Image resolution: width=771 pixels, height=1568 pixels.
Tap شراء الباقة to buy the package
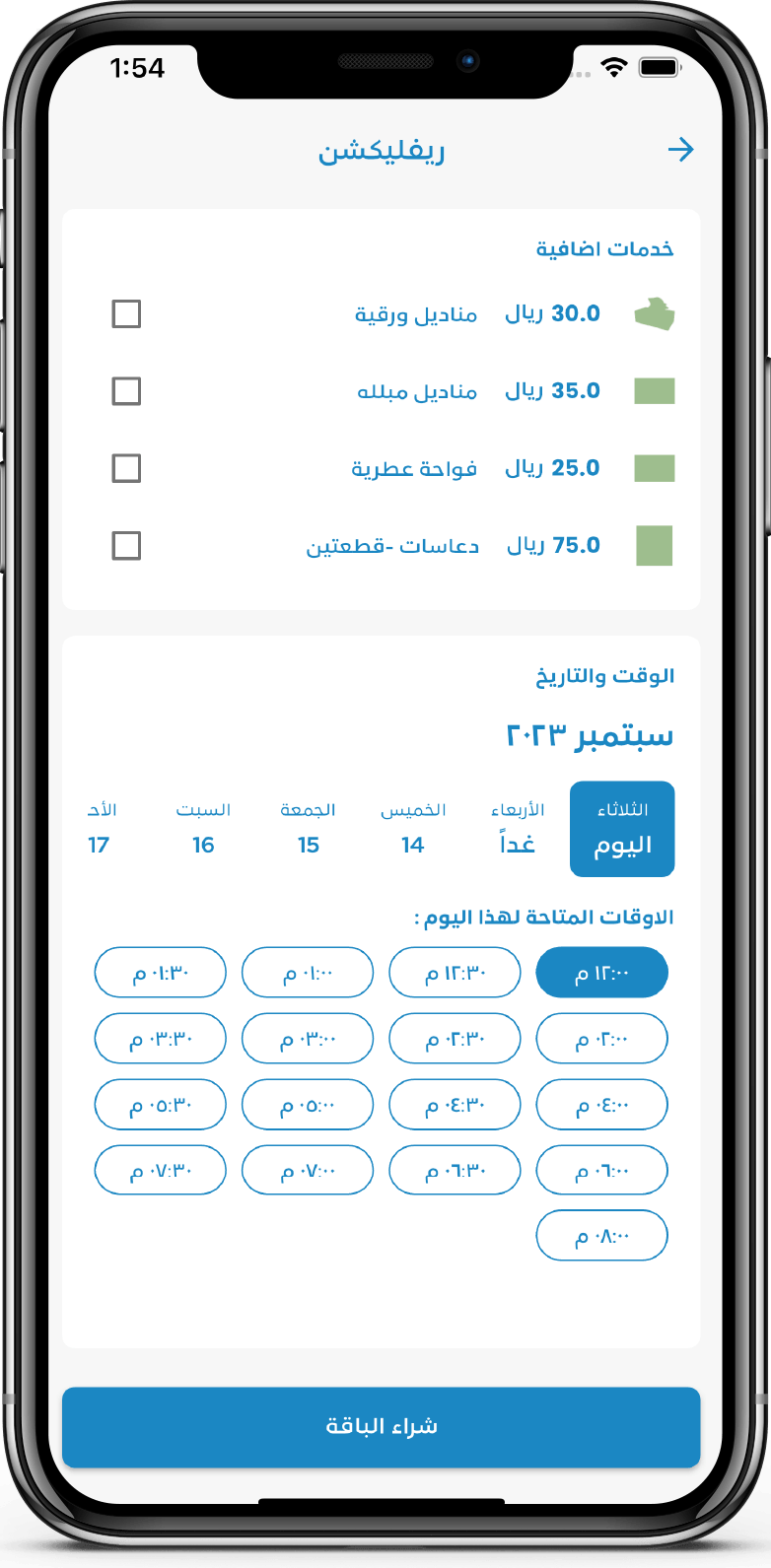point(382,1427)
